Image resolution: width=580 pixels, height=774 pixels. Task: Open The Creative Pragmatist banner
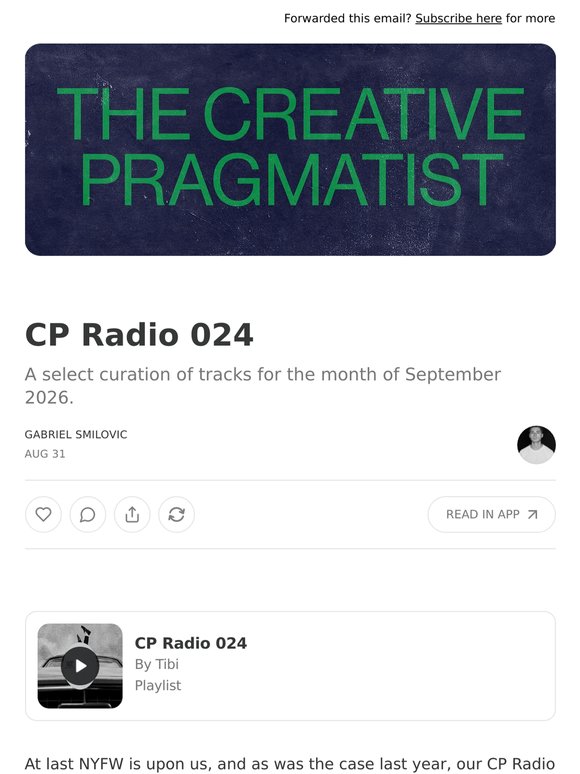(290, 150)
